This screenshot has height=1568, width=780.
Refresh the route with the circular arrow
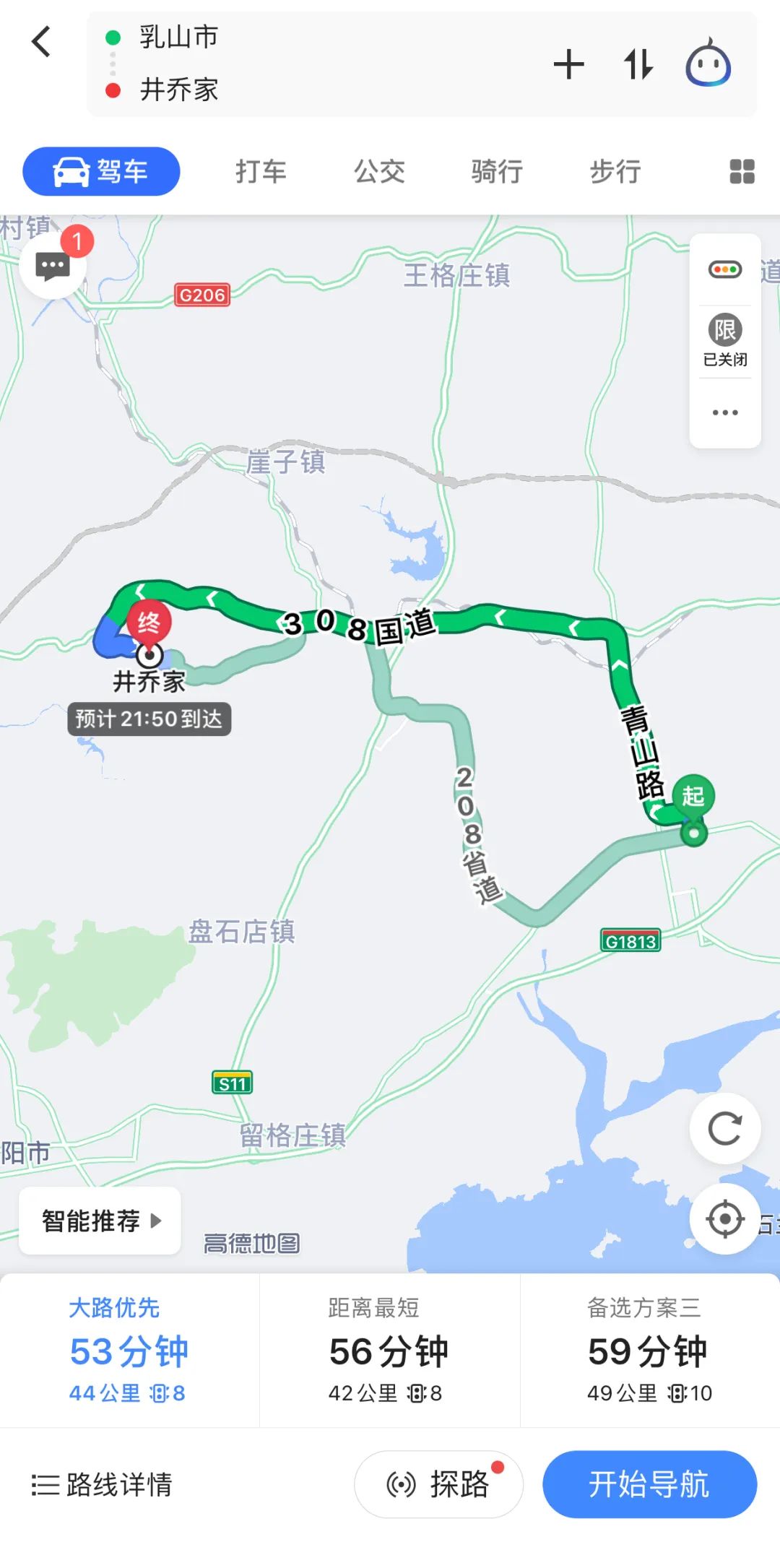pos(725,1128)
